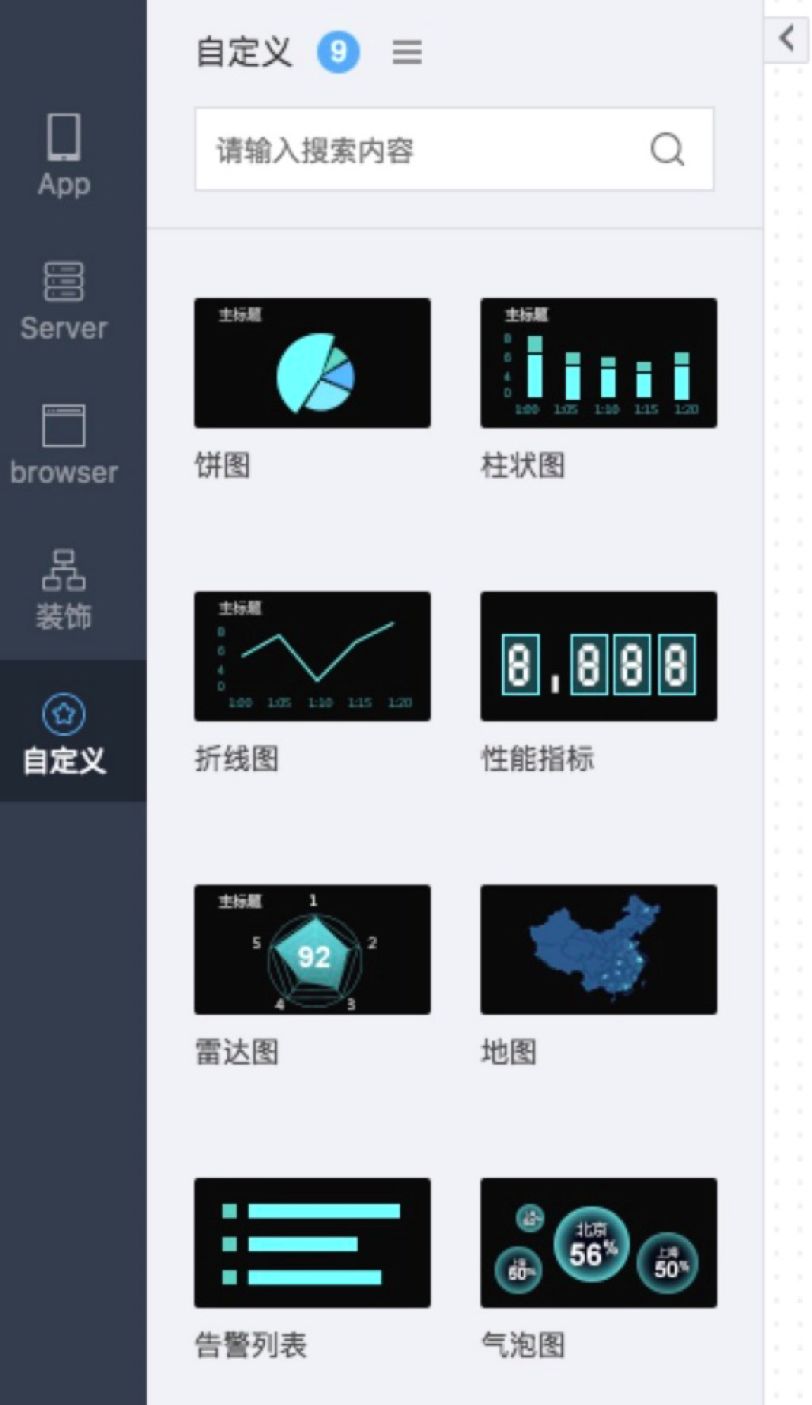Switch to the App tab
The width and height of the screenshot is (812, 1405).
coord(64,155)
